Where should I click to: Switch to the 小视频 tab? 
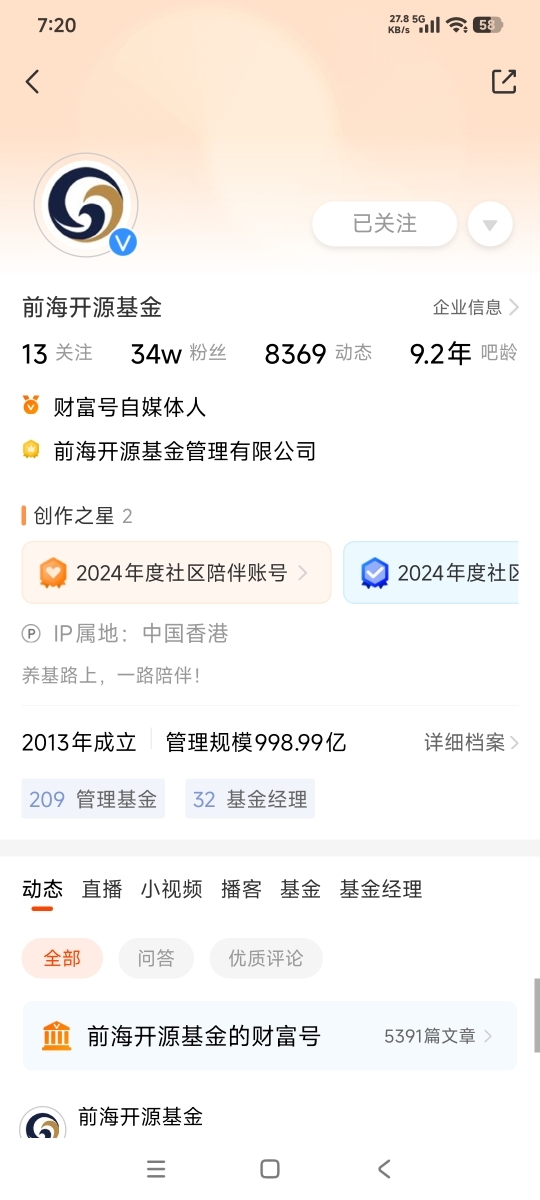point(171,889)
